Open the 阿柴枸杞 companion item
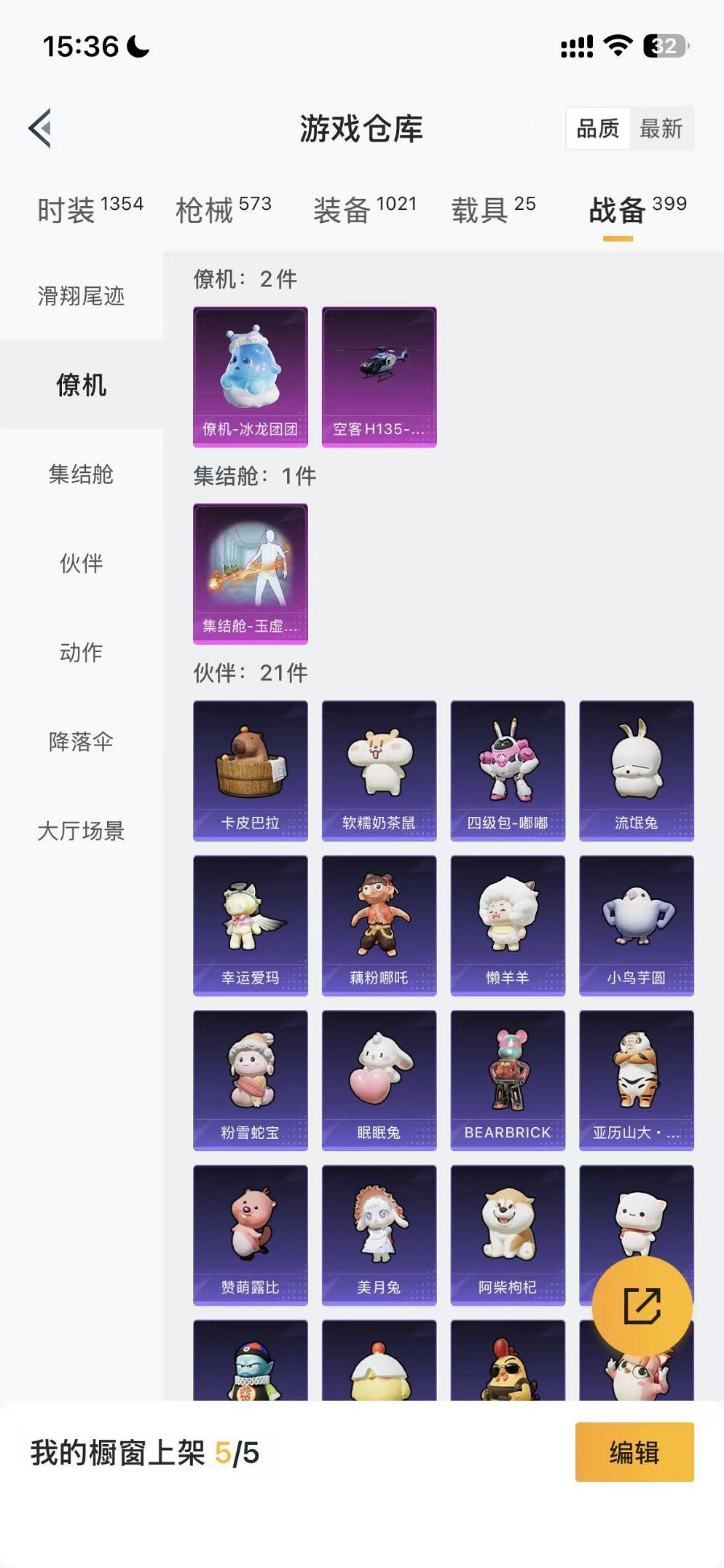This screenshot has width=724, height=1568. 508,1234
